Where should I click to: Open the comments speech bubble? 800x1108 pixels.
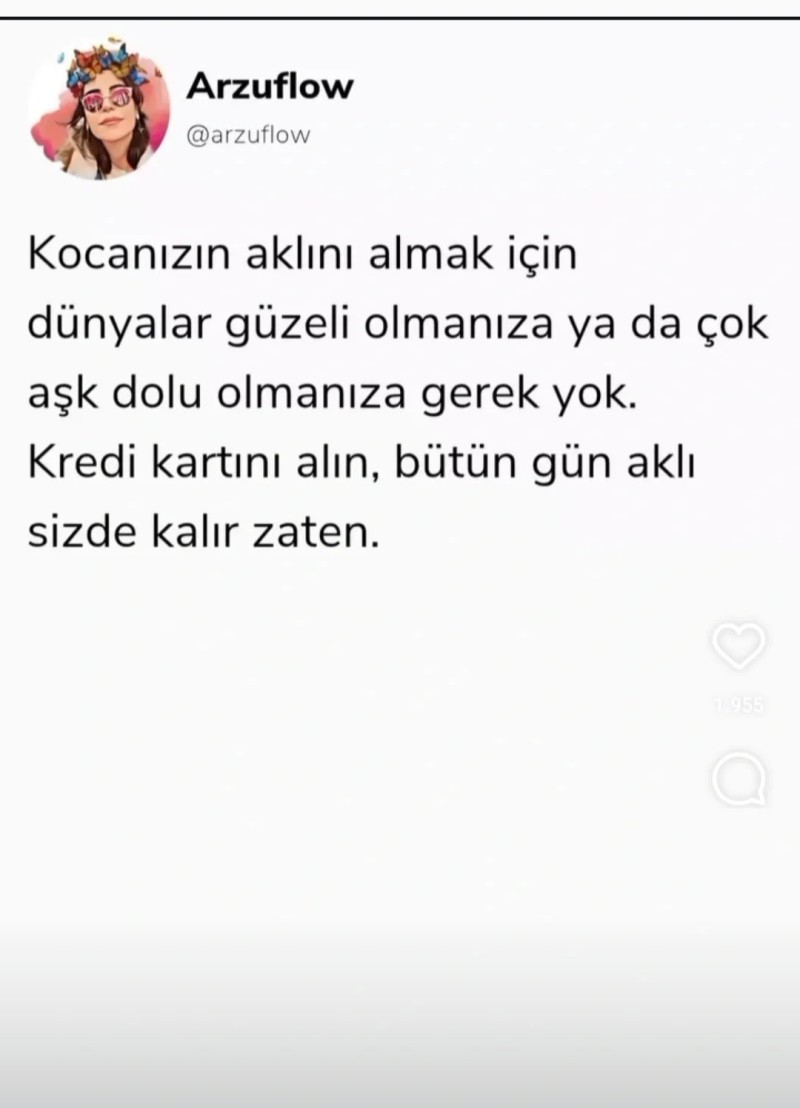point(739,779)
